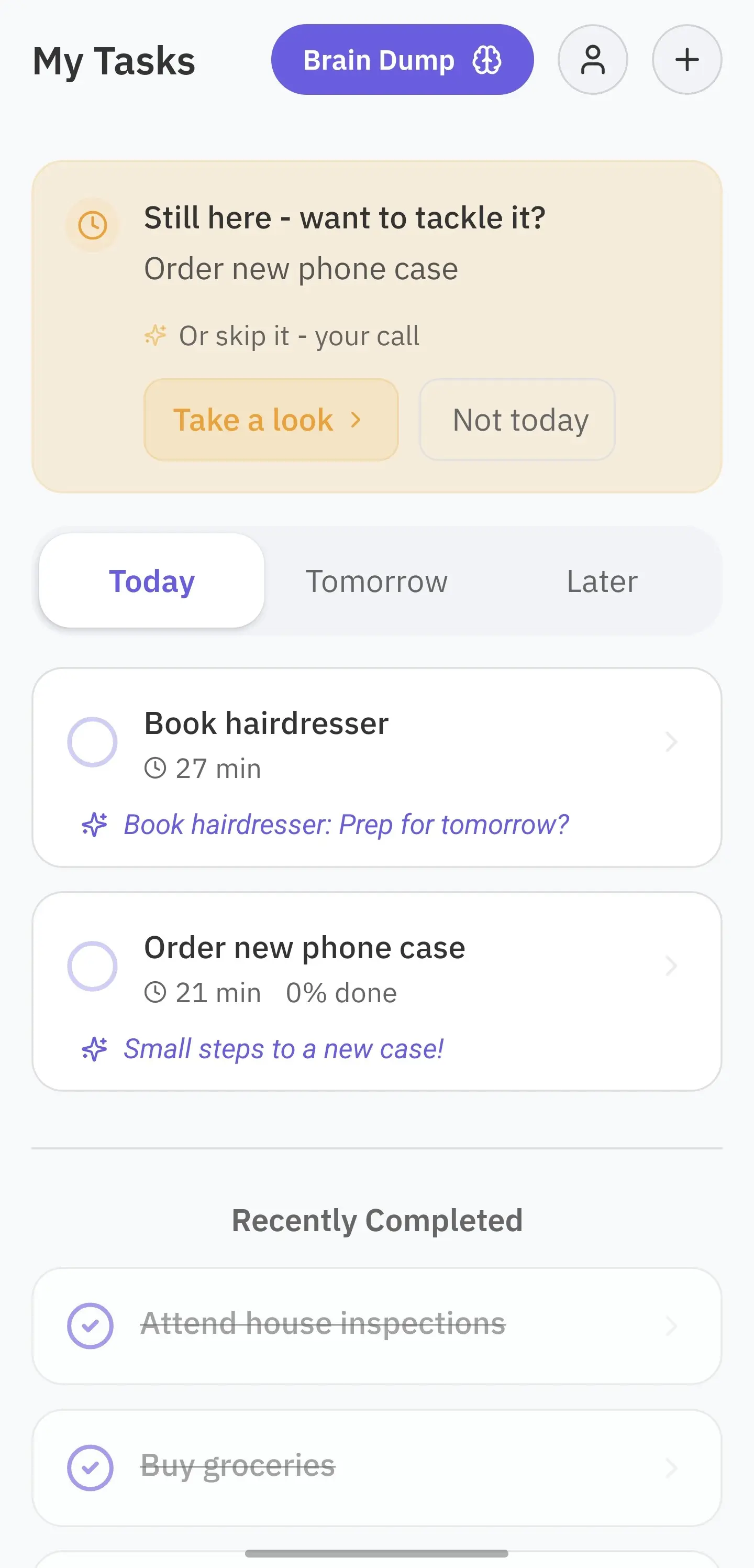Switch to the Today tab
This screenshot has width=754, height=1568.
151,580
